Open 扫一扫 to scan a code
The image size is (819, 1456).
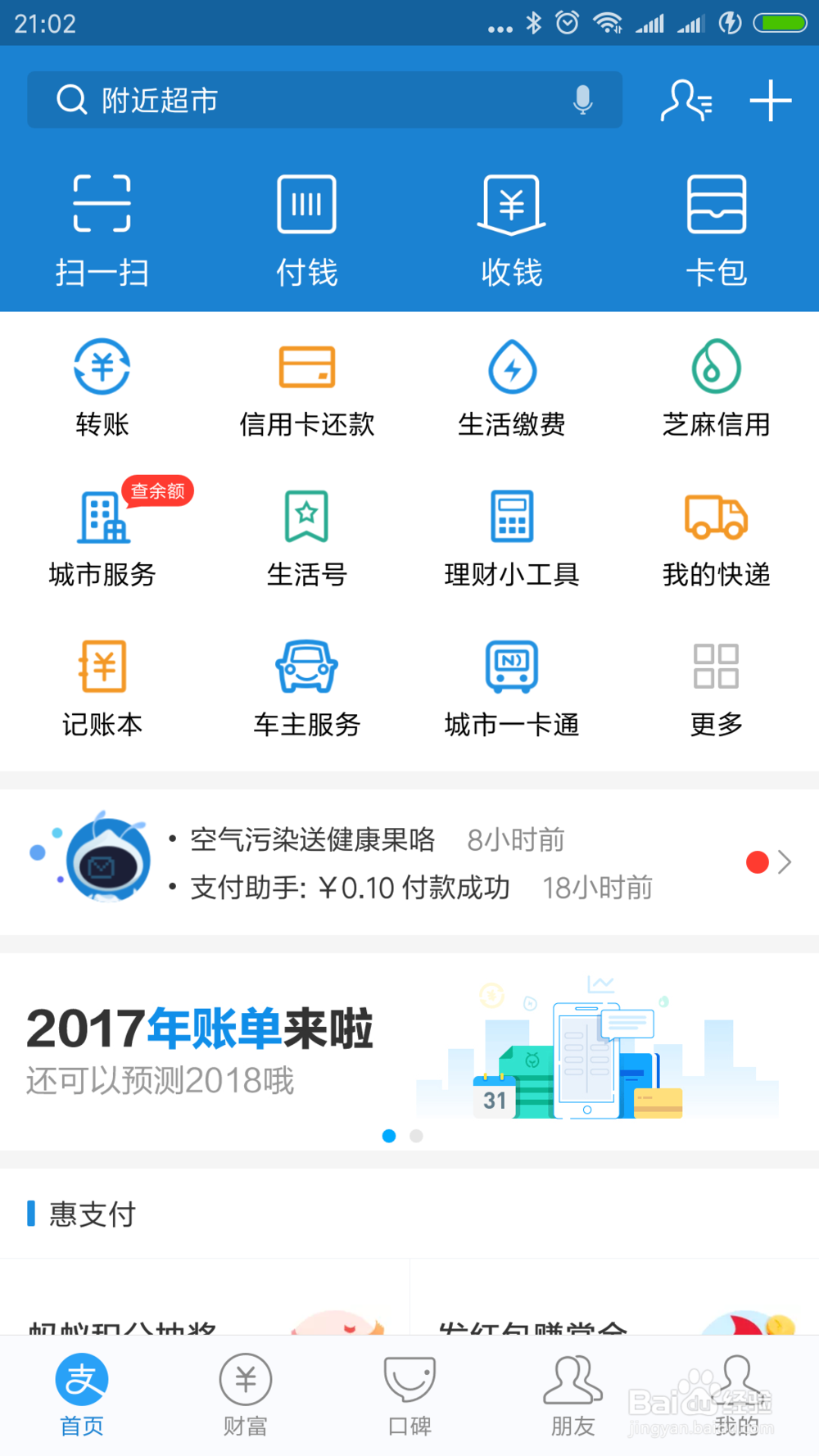point(102,229)
